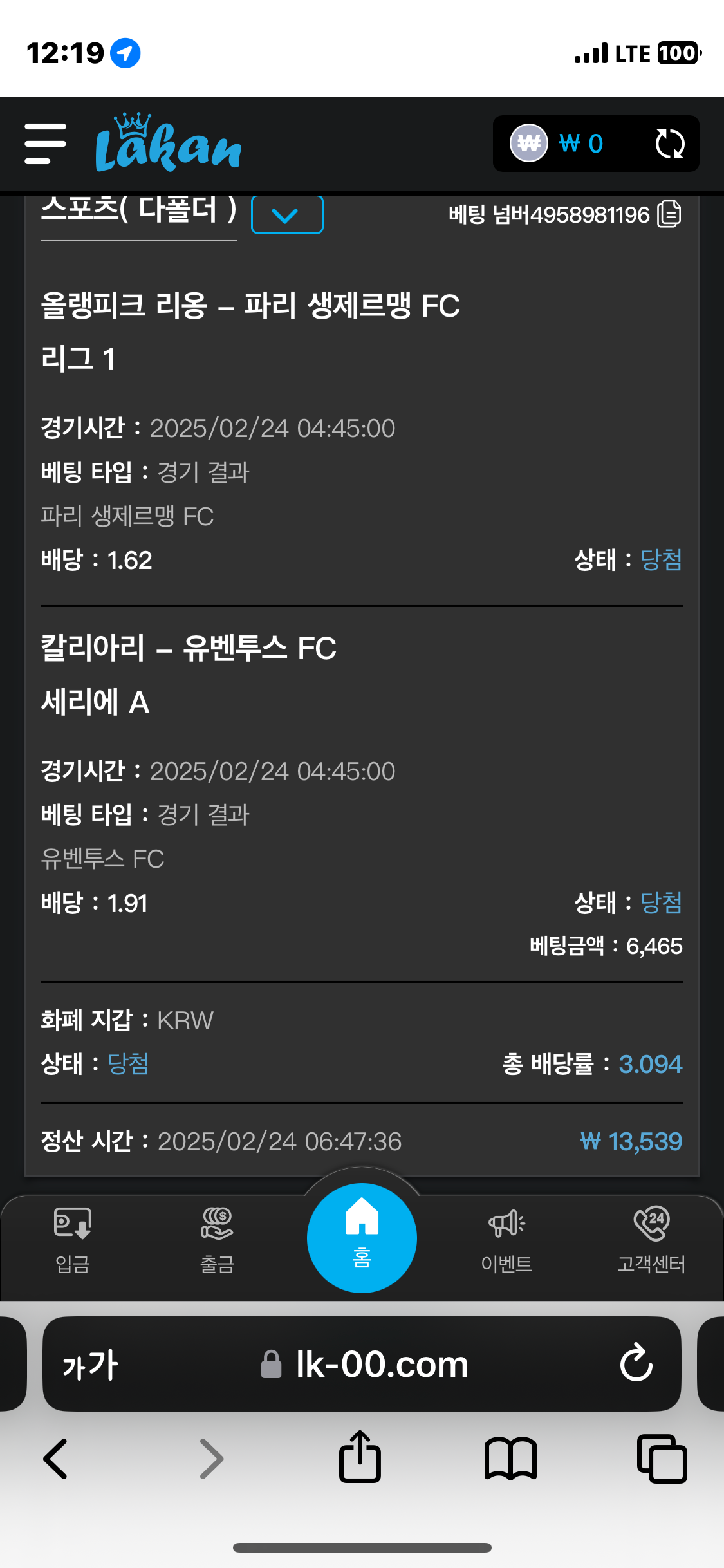724x1568 pixels.
Task: Open the hamburger menu
Action: (x=45, y=144)
